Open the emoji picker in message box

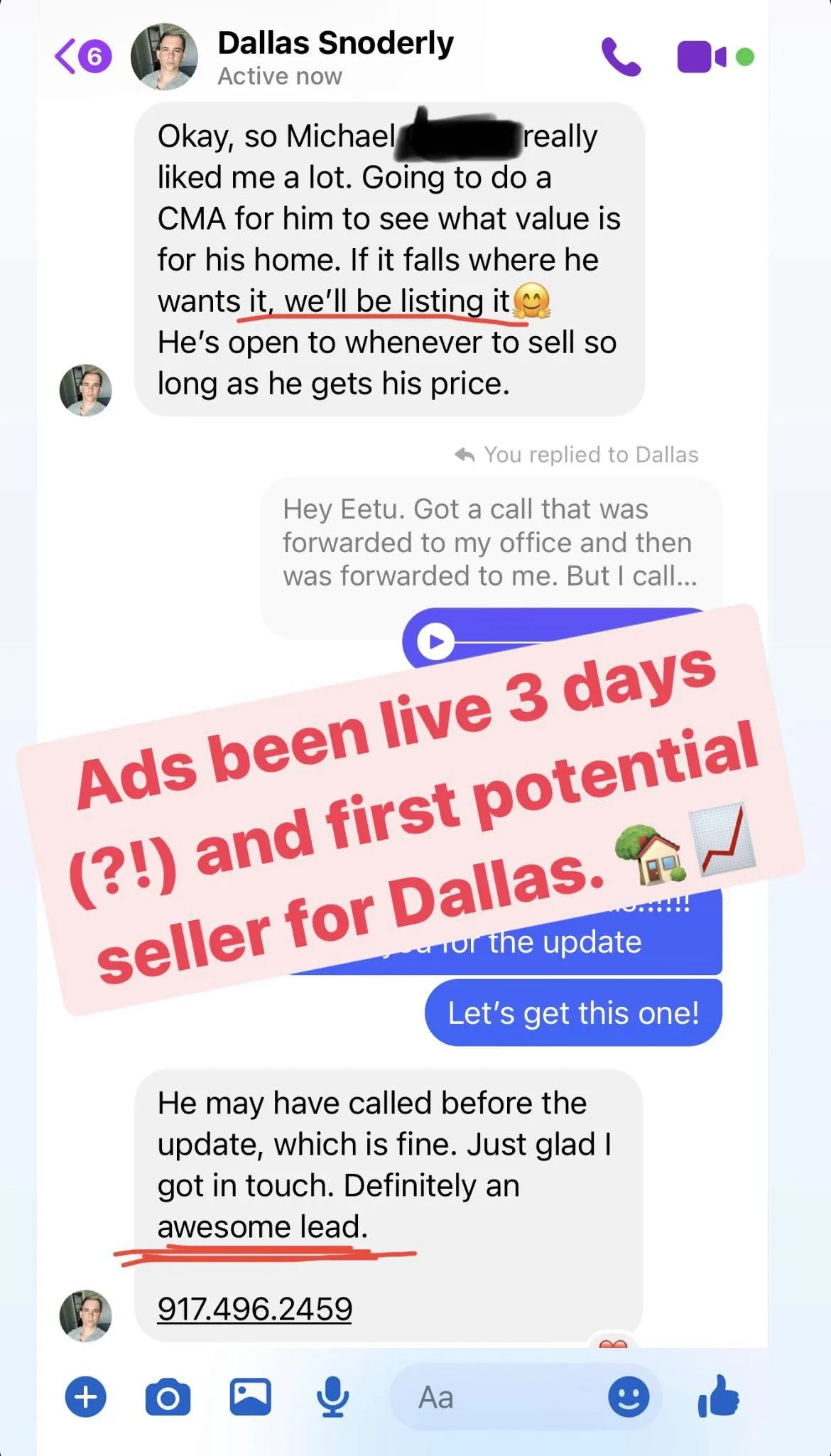[629, 1397]
